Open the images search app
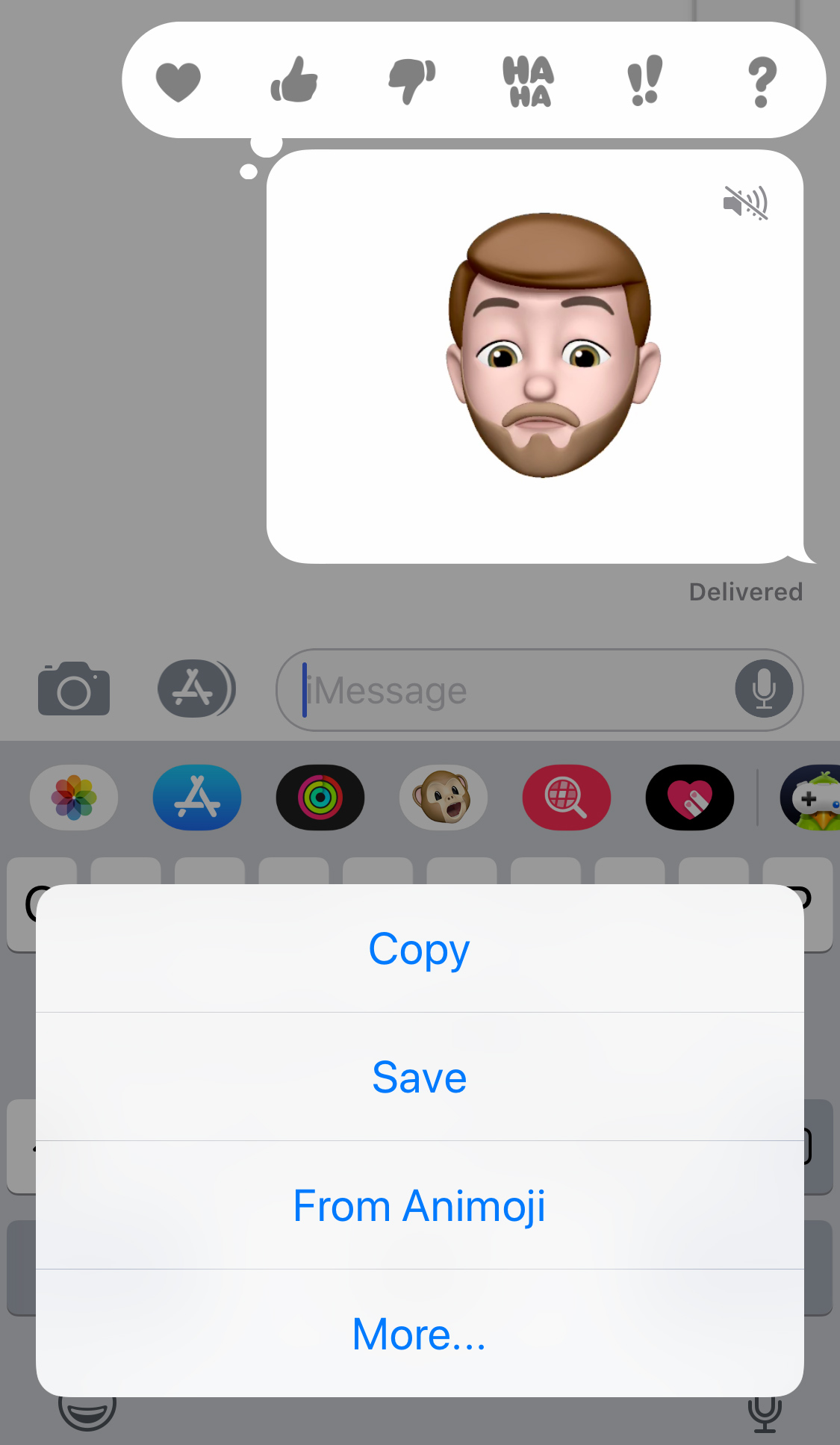The width and height of the screenshot is (840, 1445). [x=567, y=797]
